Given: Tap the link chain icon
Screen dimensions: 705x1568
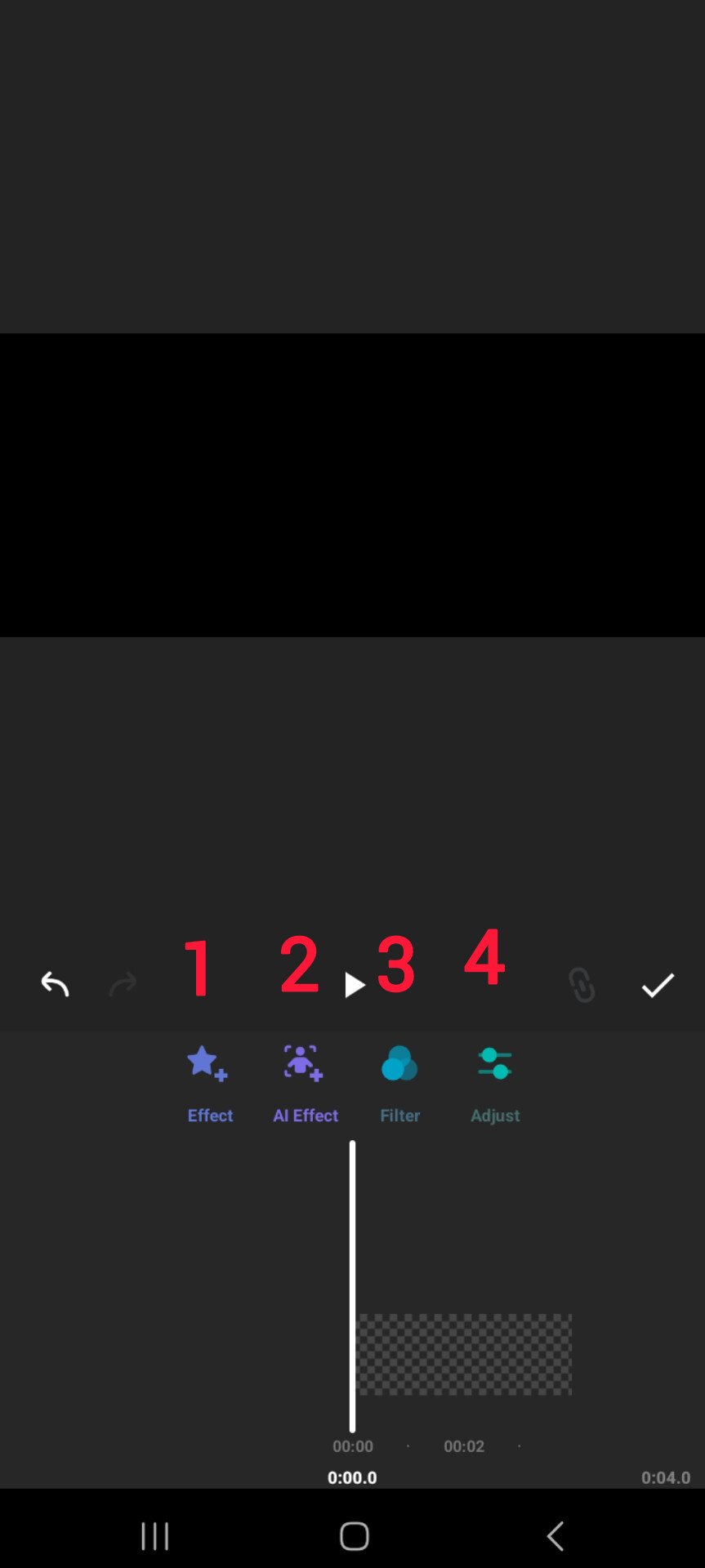Looking at the screenshot, I should (x=582, y=985).
